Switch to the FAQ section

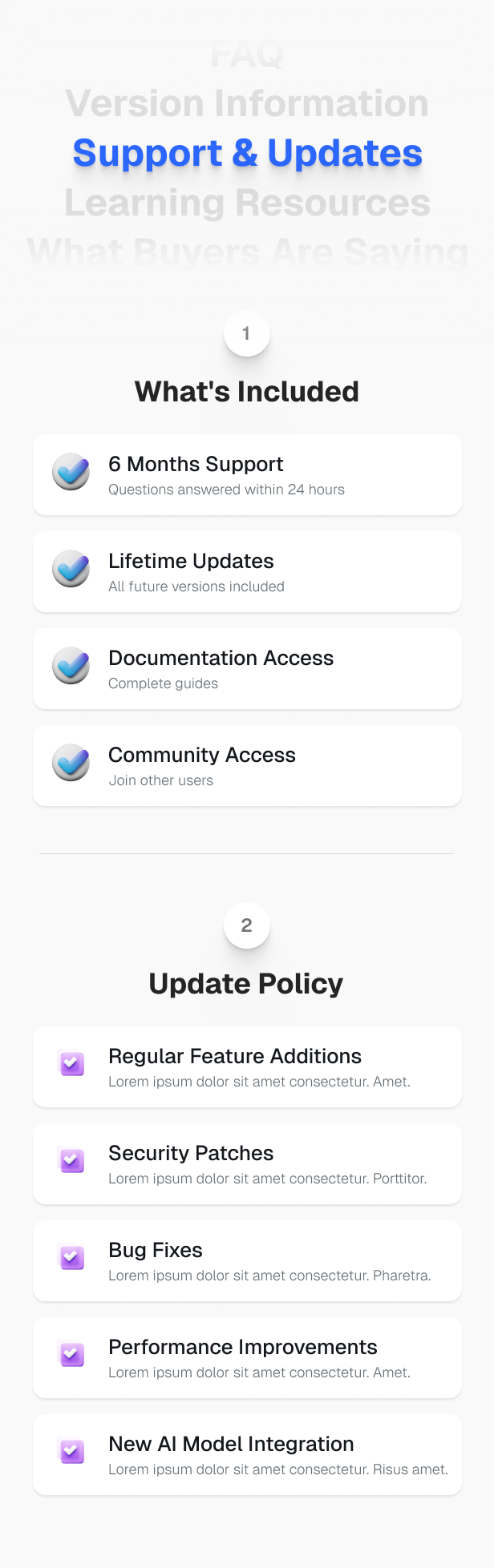click(x=247, y=55)
